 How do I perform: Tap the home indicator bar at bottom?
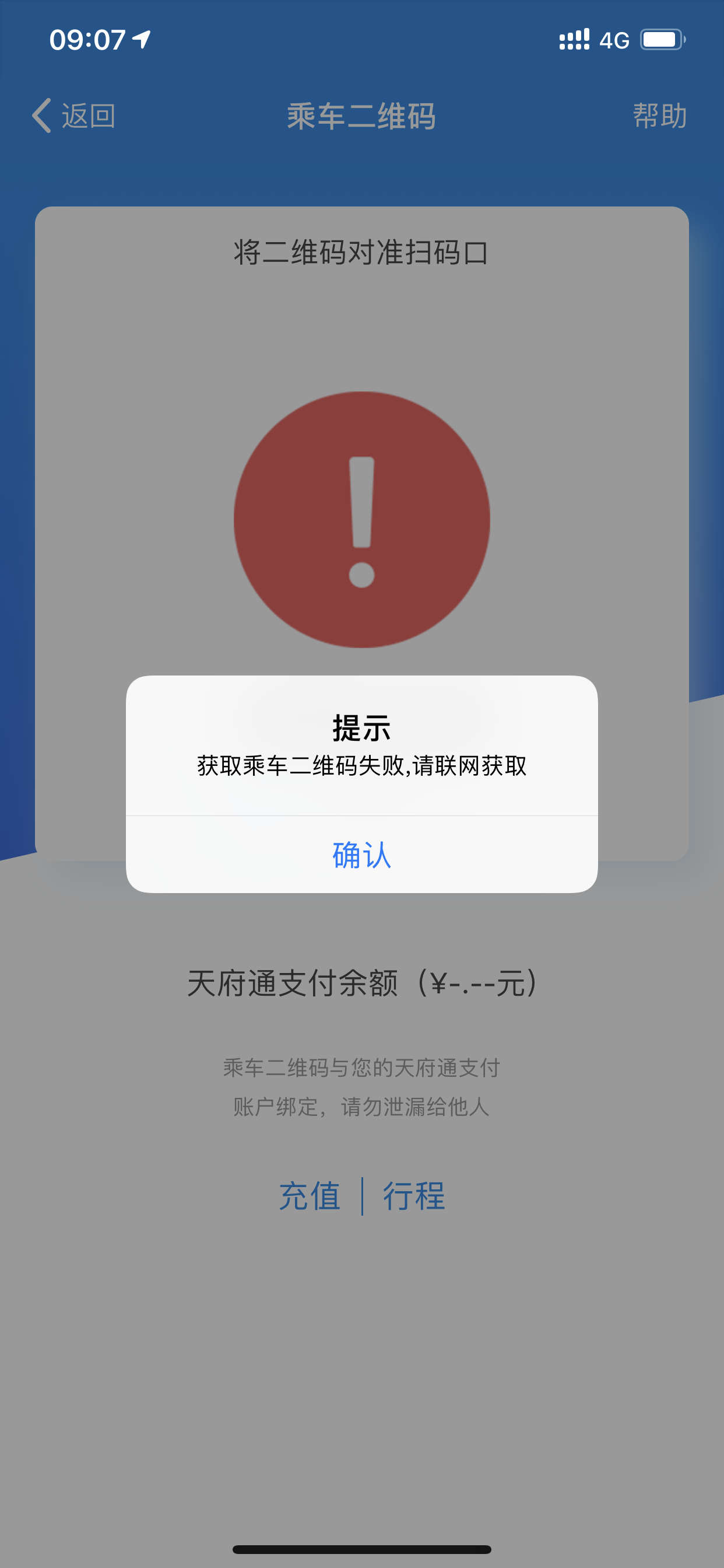361,1549
